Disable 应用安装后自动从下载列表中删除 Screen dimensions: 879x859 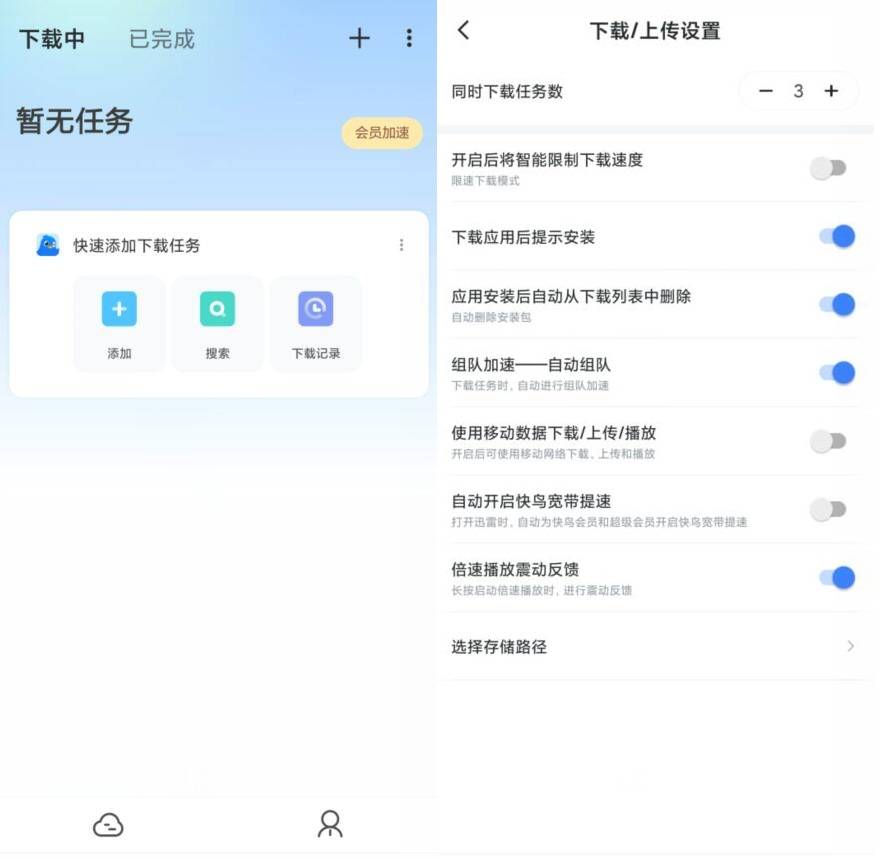[x=836, y=305]
